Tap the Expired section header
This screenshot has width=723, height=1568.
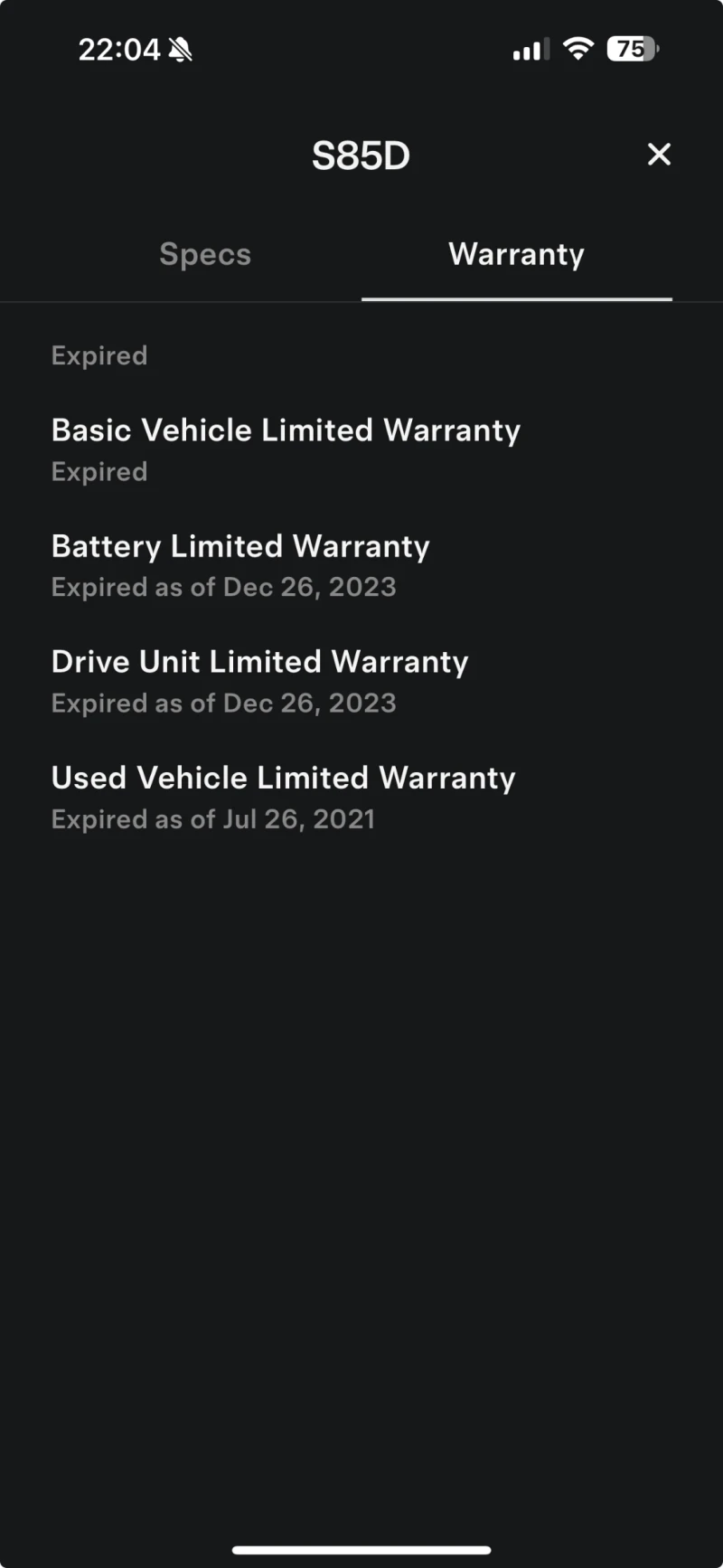coord(99,355)
